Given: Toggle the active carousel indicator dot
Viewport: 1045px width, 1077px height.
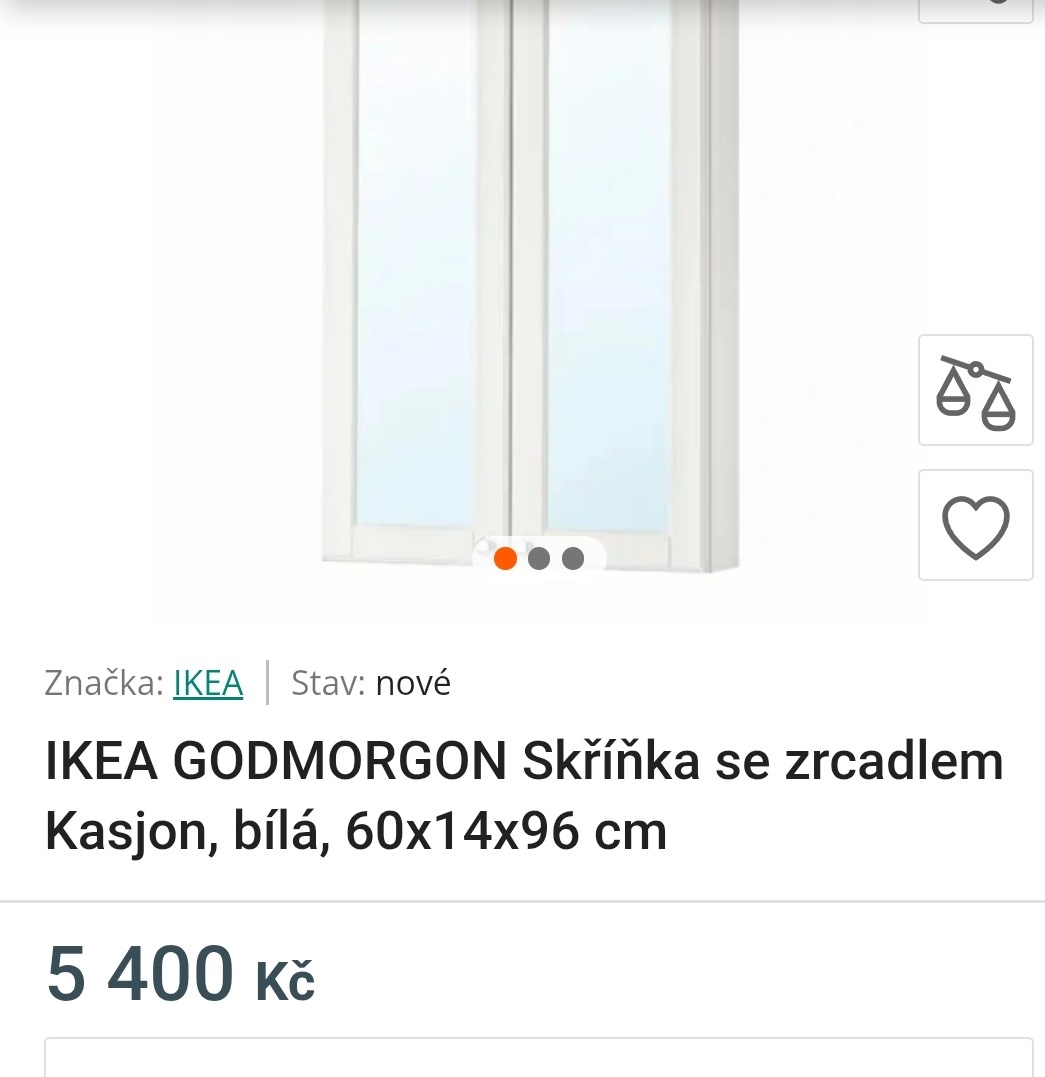Looking at the screenshot, I should (x=506, y=558).
